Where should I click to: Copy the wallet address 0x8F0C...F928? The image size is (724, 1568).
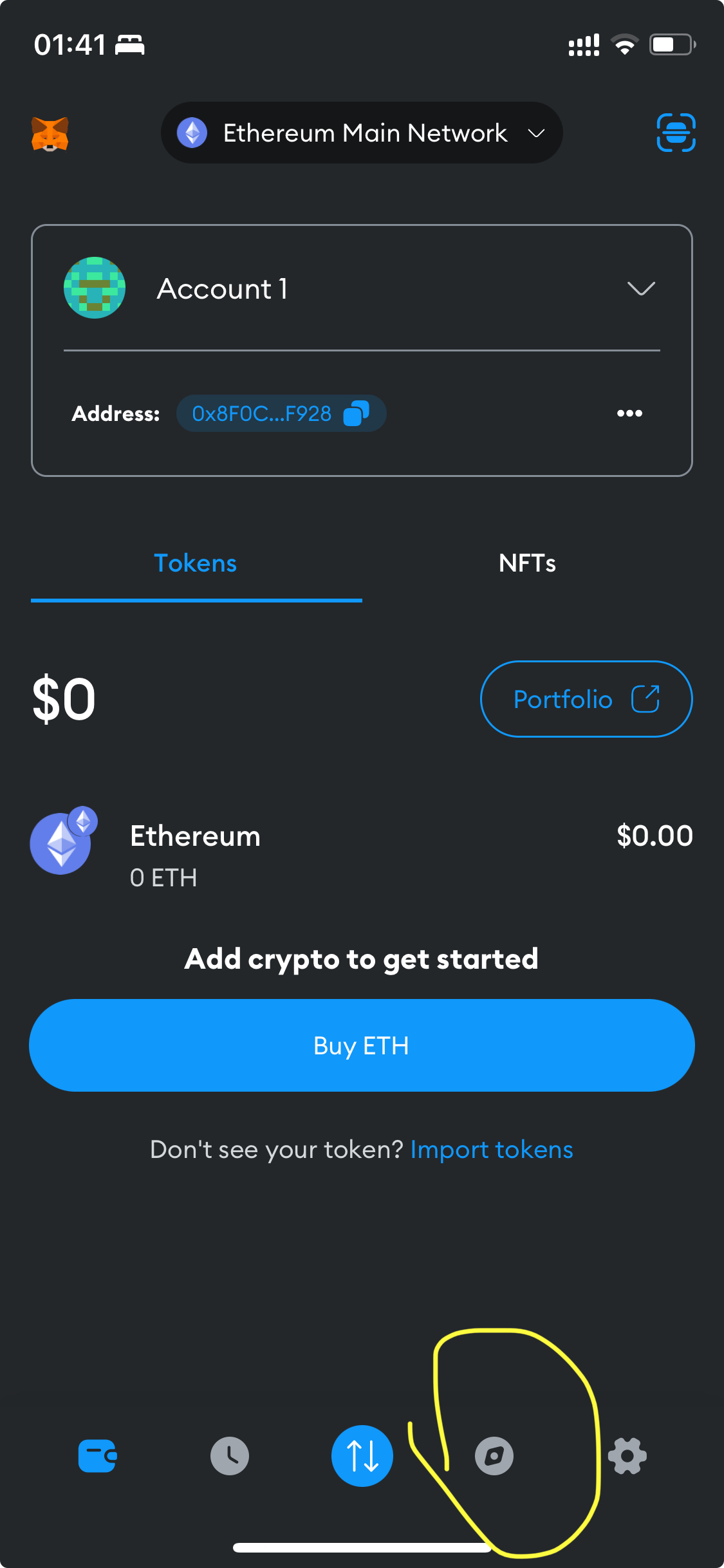click(x=281, y=413)
